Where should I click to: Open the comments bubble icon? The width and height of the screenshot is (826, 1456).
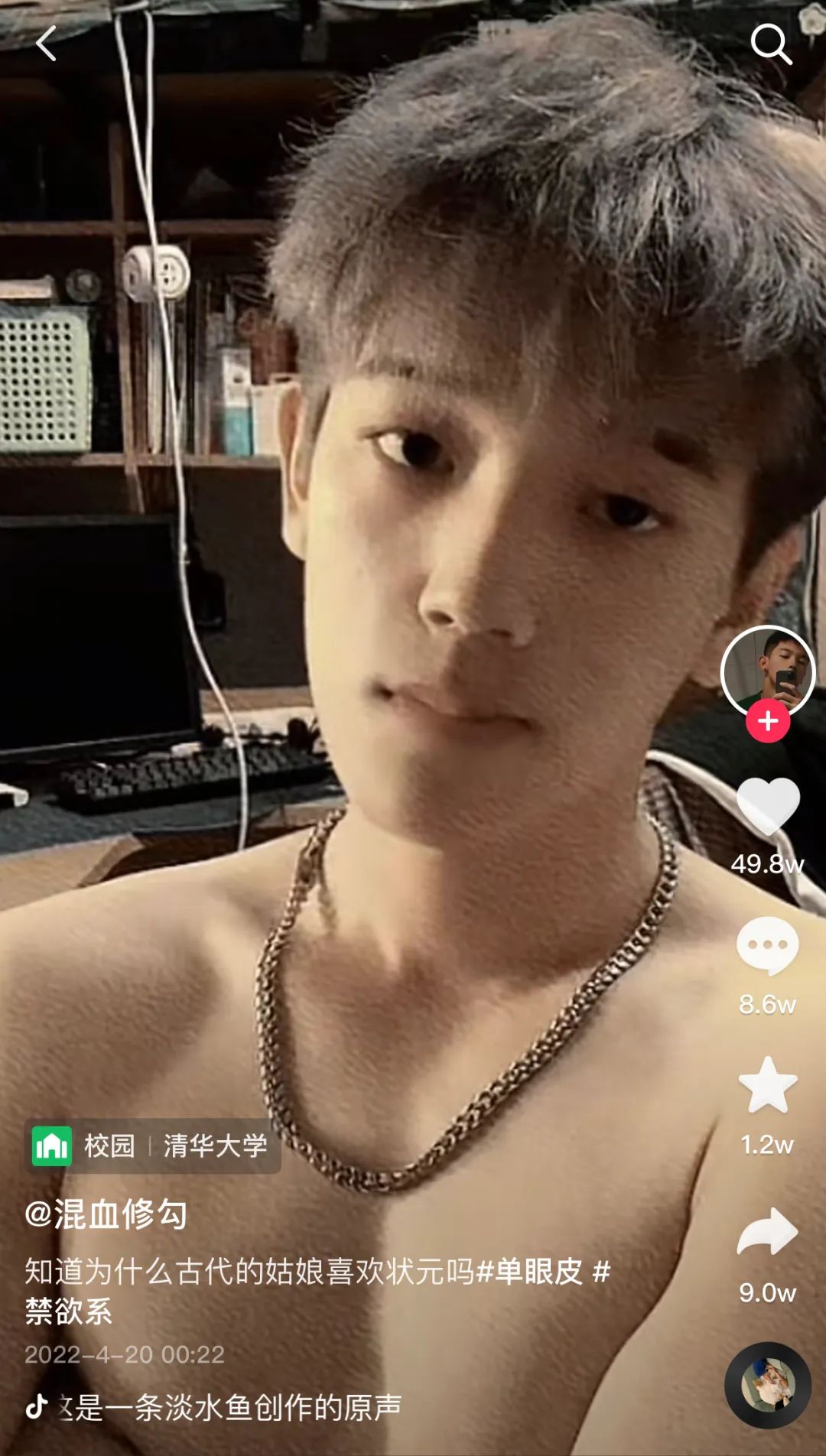(768, 945)
